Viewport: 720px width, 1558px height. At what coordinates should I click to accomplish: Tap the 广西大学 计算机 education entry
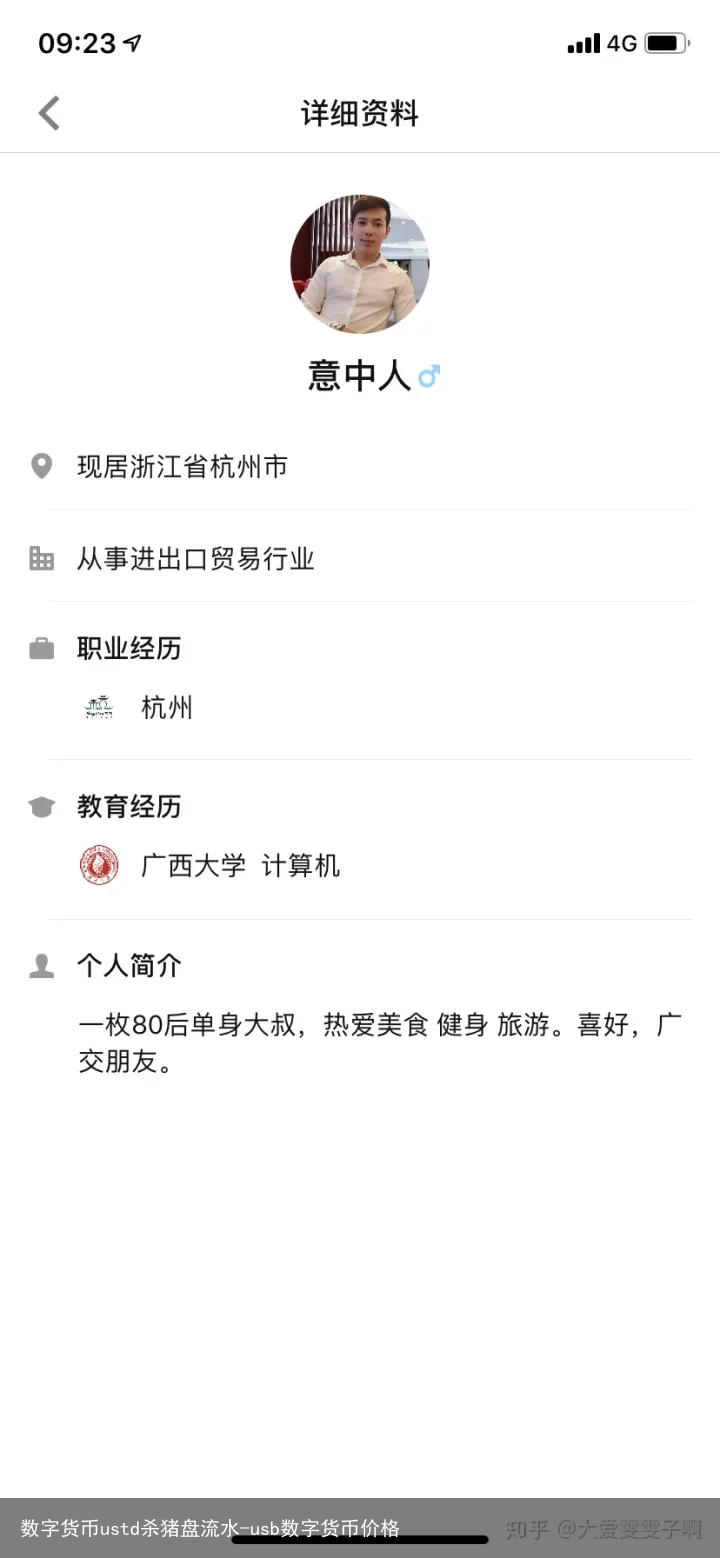(240, 864)
